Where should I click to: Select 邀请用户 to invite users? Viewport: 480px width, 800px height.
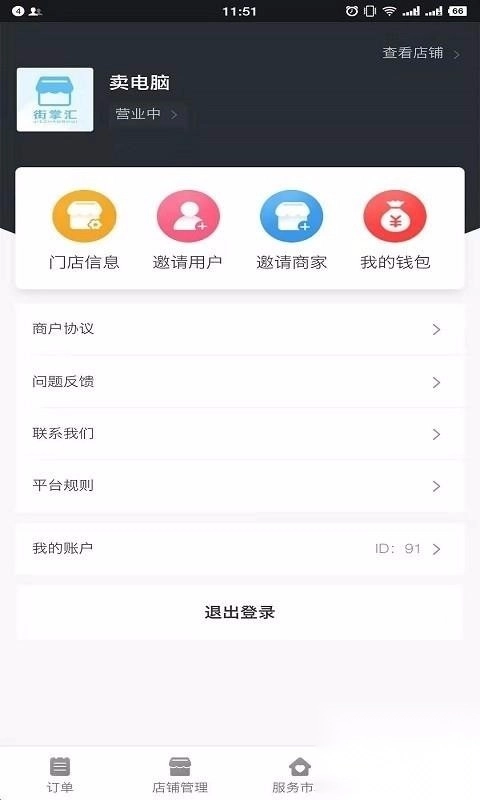pyautogui.click(x=188, y=230)
